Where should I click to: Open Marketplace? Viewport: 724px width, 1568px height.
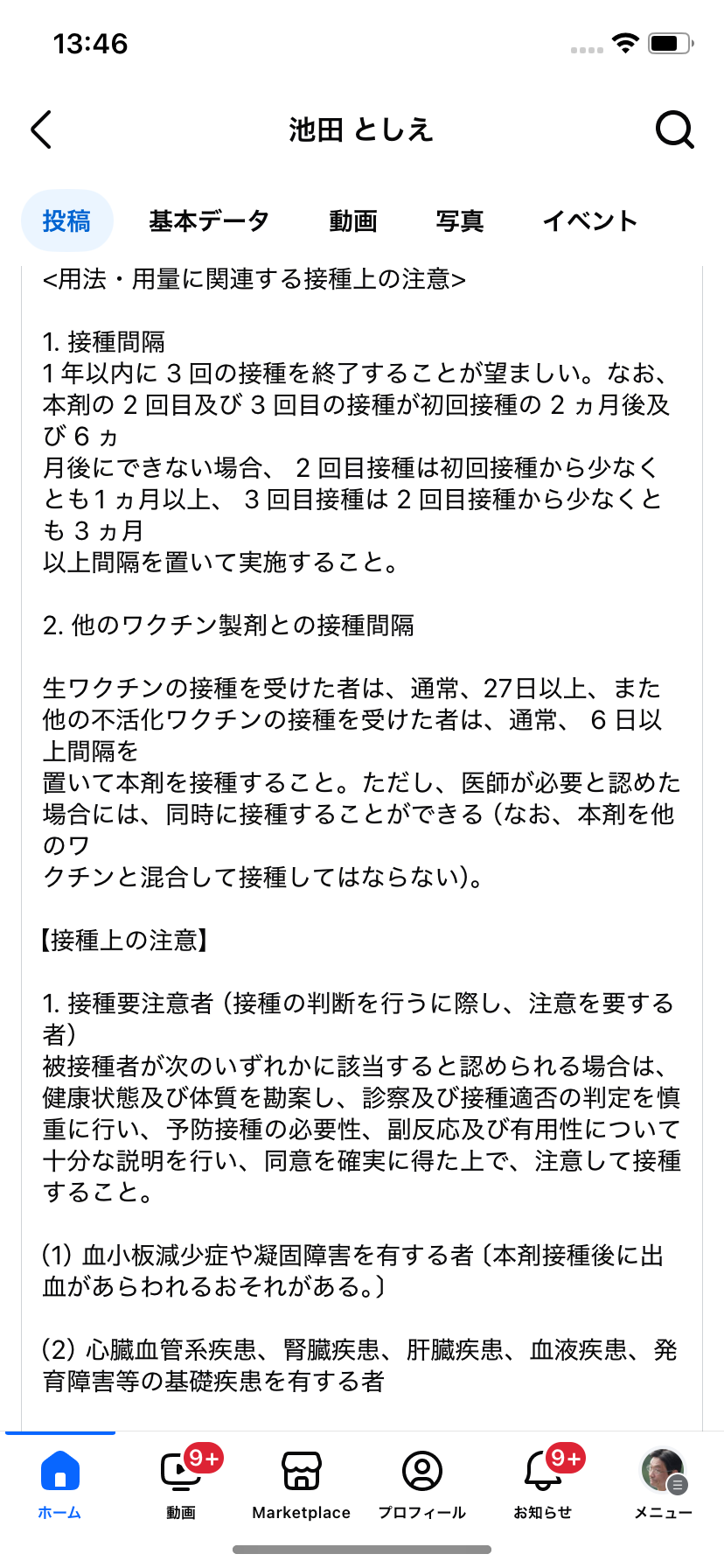(301, 1484)
